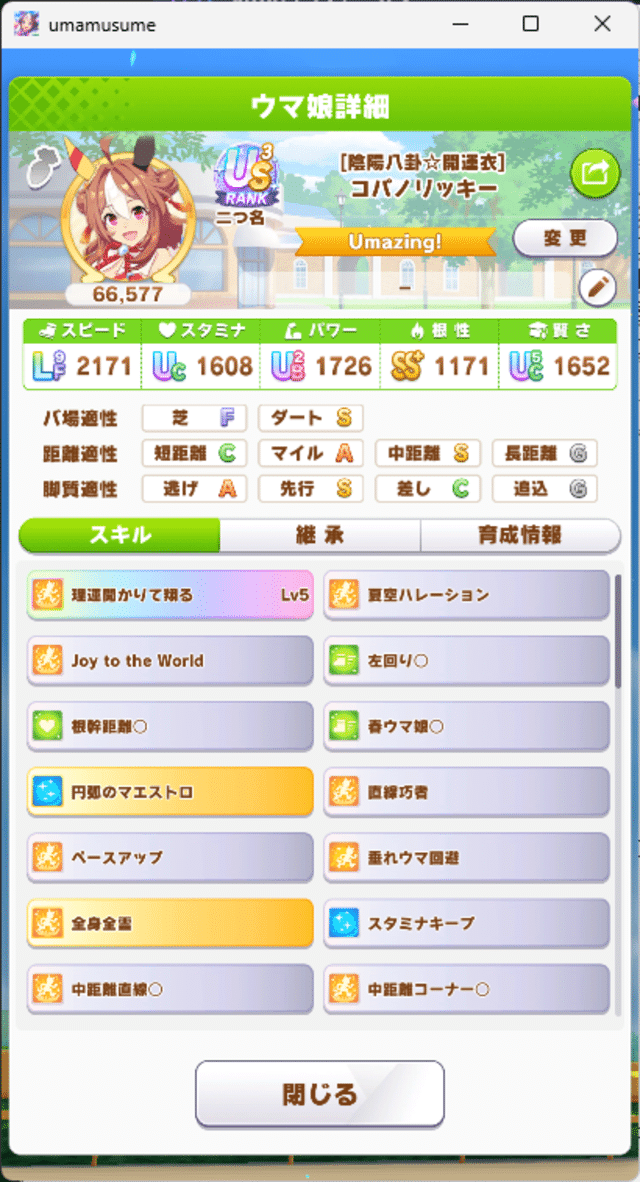This screenshot has width=640, height=1182.
Task: View 左回り○ skill info
Action: 467,660
